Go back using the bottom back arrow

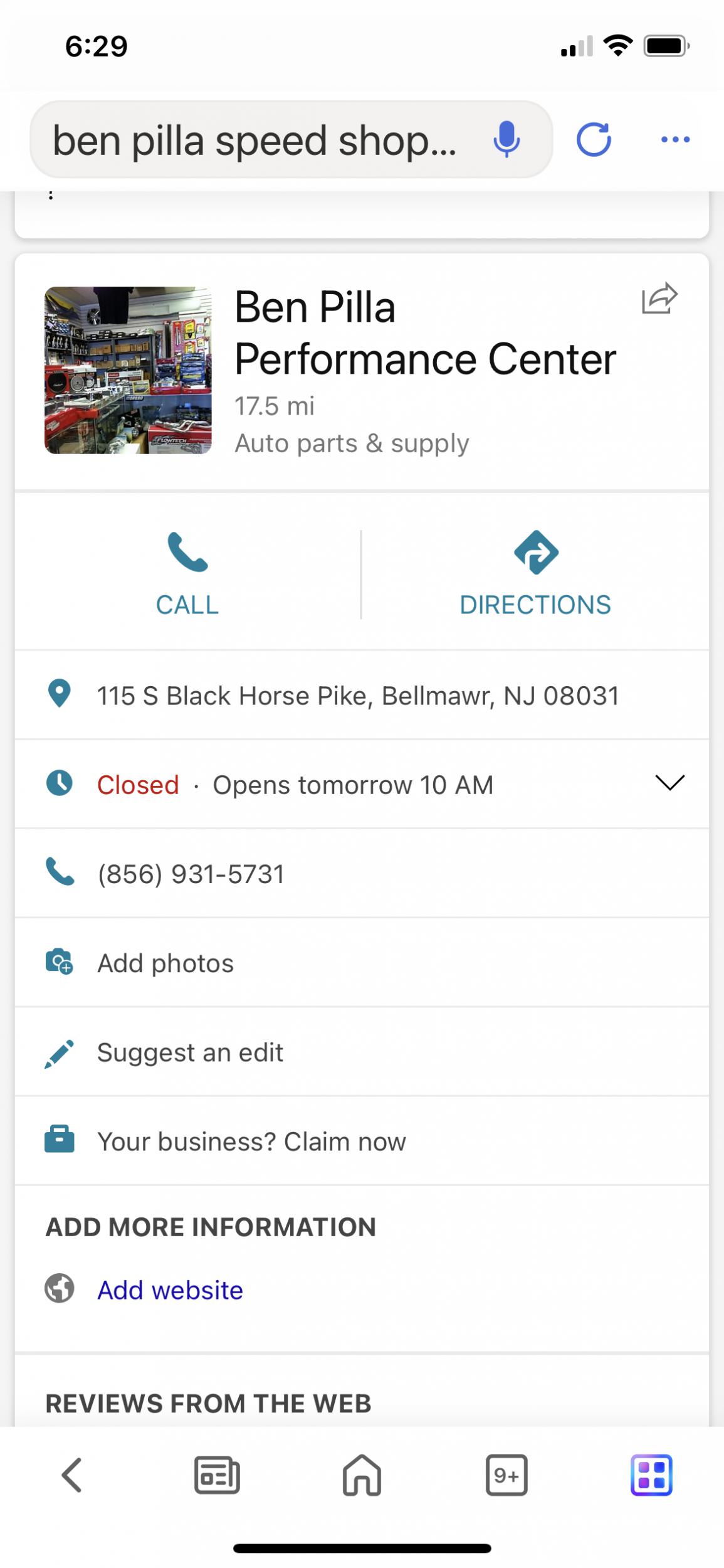coord(72,1475)
